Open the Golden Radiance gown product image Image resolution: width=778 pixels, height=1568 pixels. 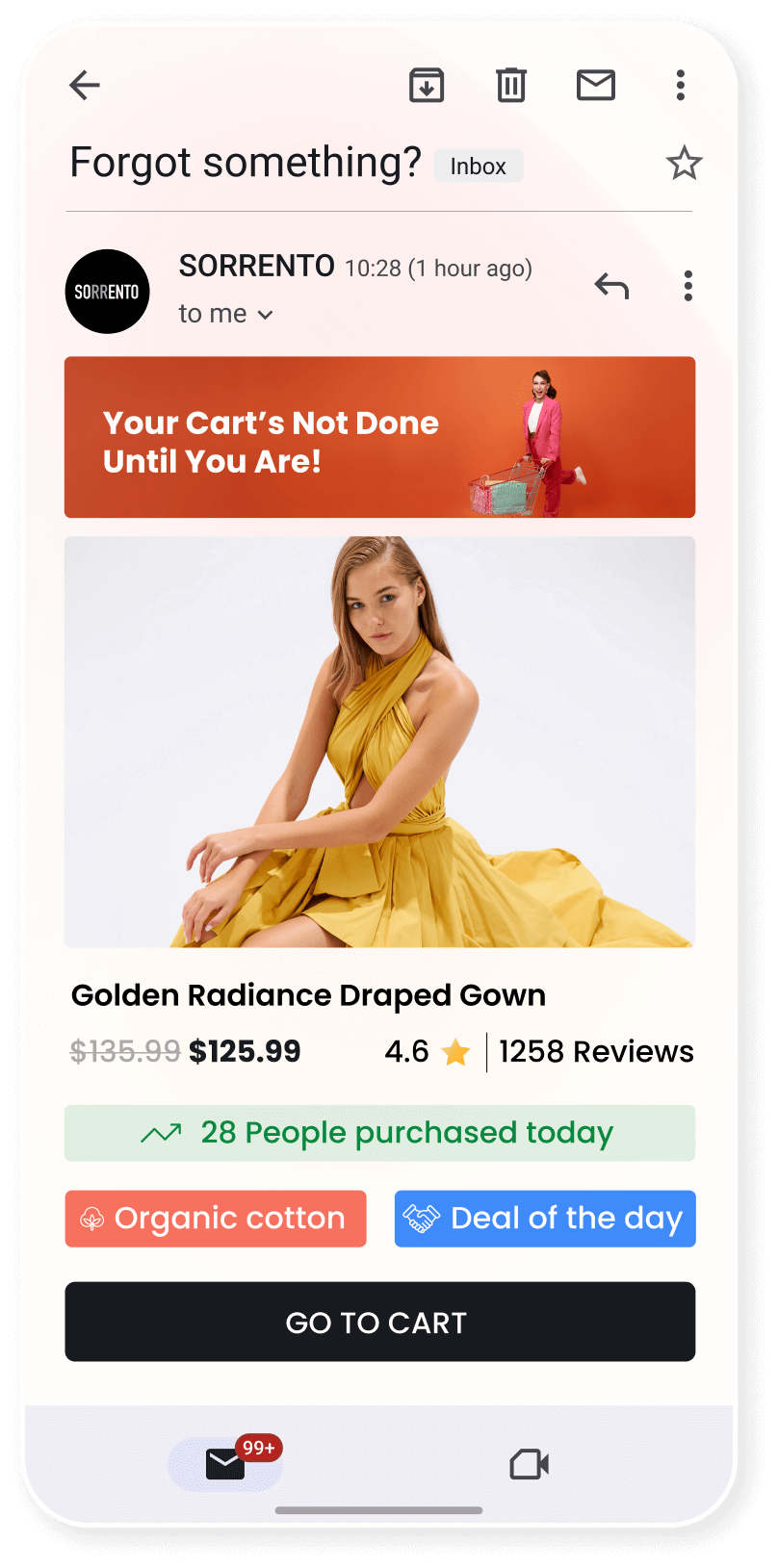(379, 741)
